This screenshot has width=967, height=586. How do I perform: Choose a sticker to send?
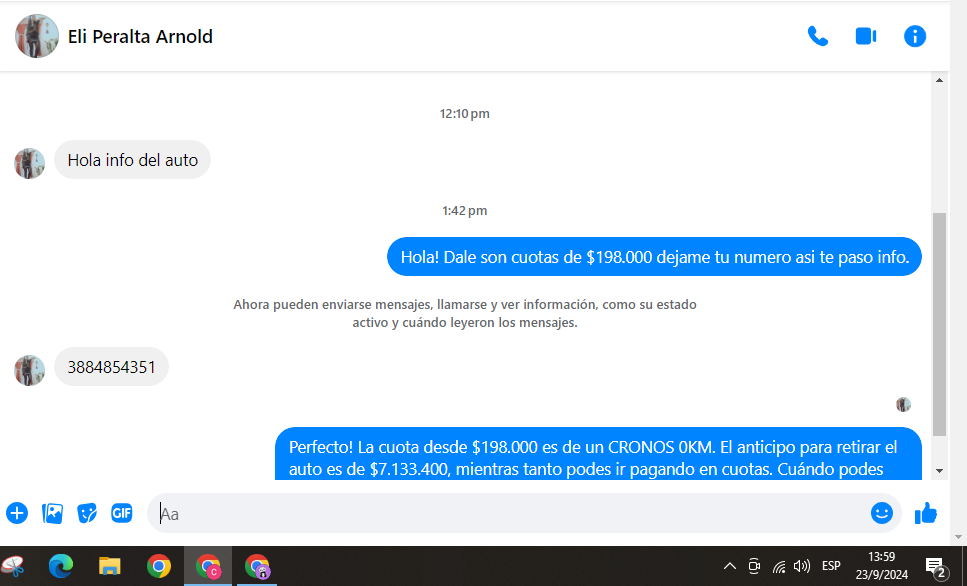pyautogui.click(x=87, y=513)
